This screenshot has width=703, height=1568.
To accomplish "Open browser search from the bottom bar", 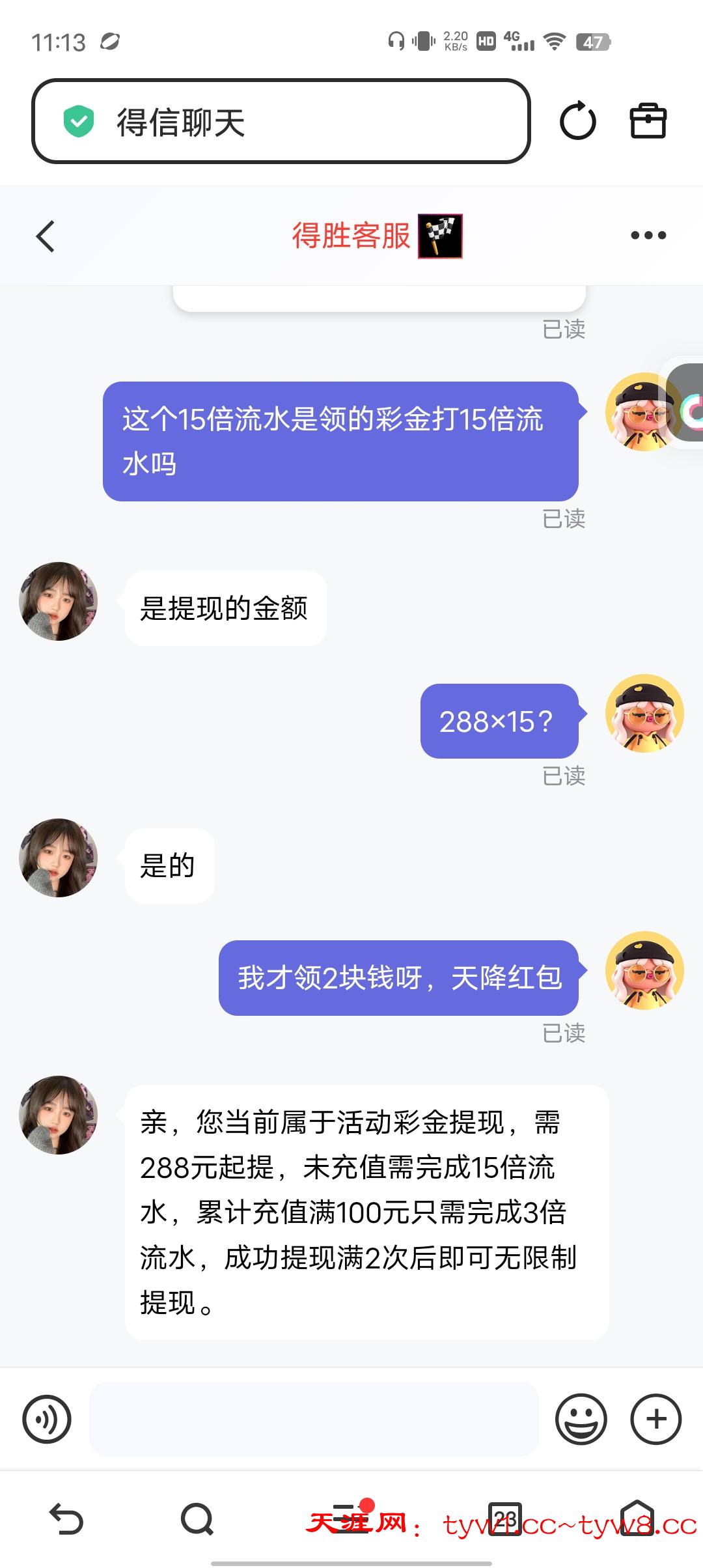I will [x=197, y=1519].
